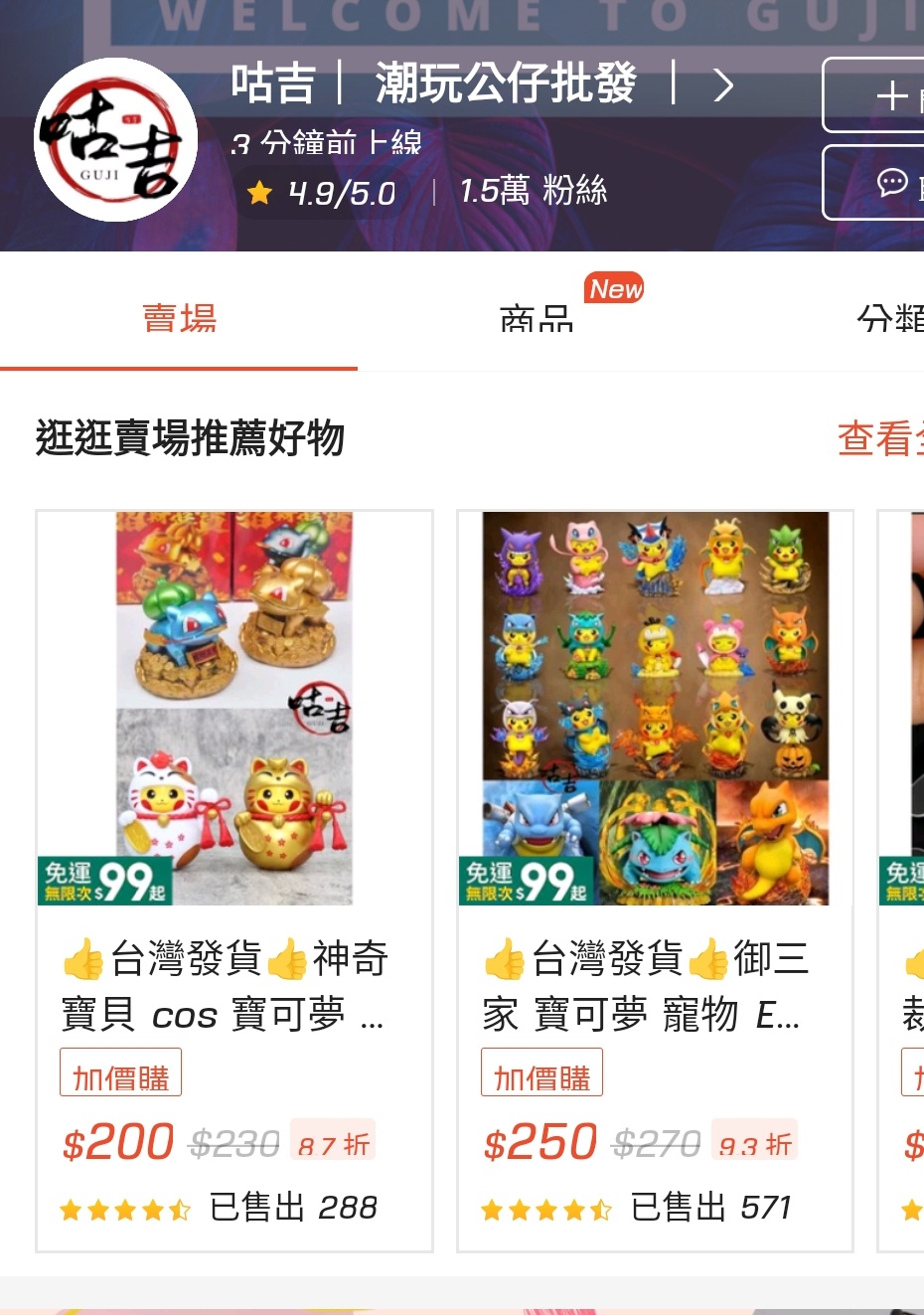Screen dimensions: 924x1315
Task: Open the third, partially visible product card
Action: pyautogui.click(x=902, y=880)
